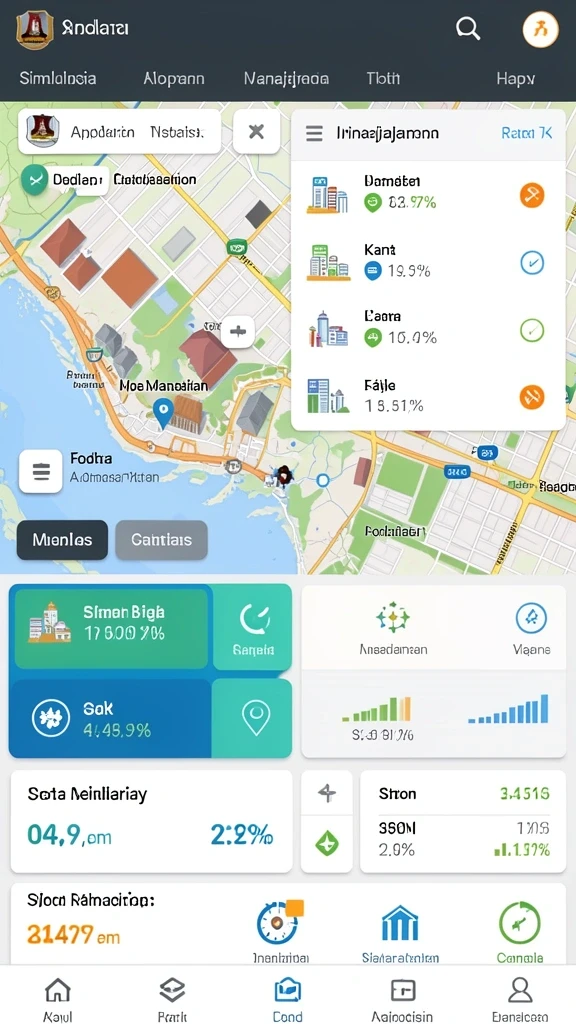Open the Kant row in the panel
Screen dimensions: 576x1024
coord(428,262)
